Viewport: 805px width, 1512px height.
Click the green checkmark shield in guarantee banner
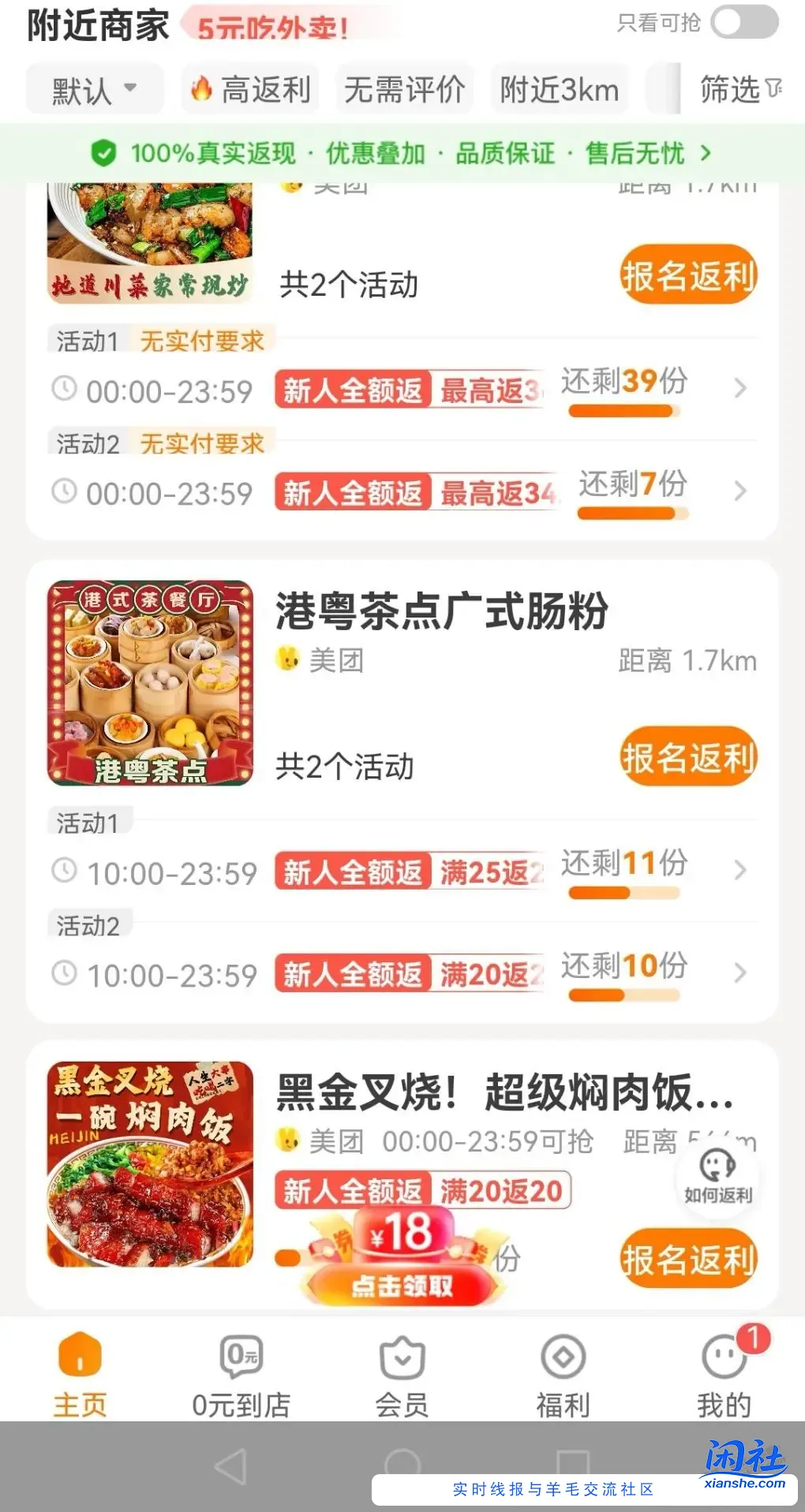(103, 153)
